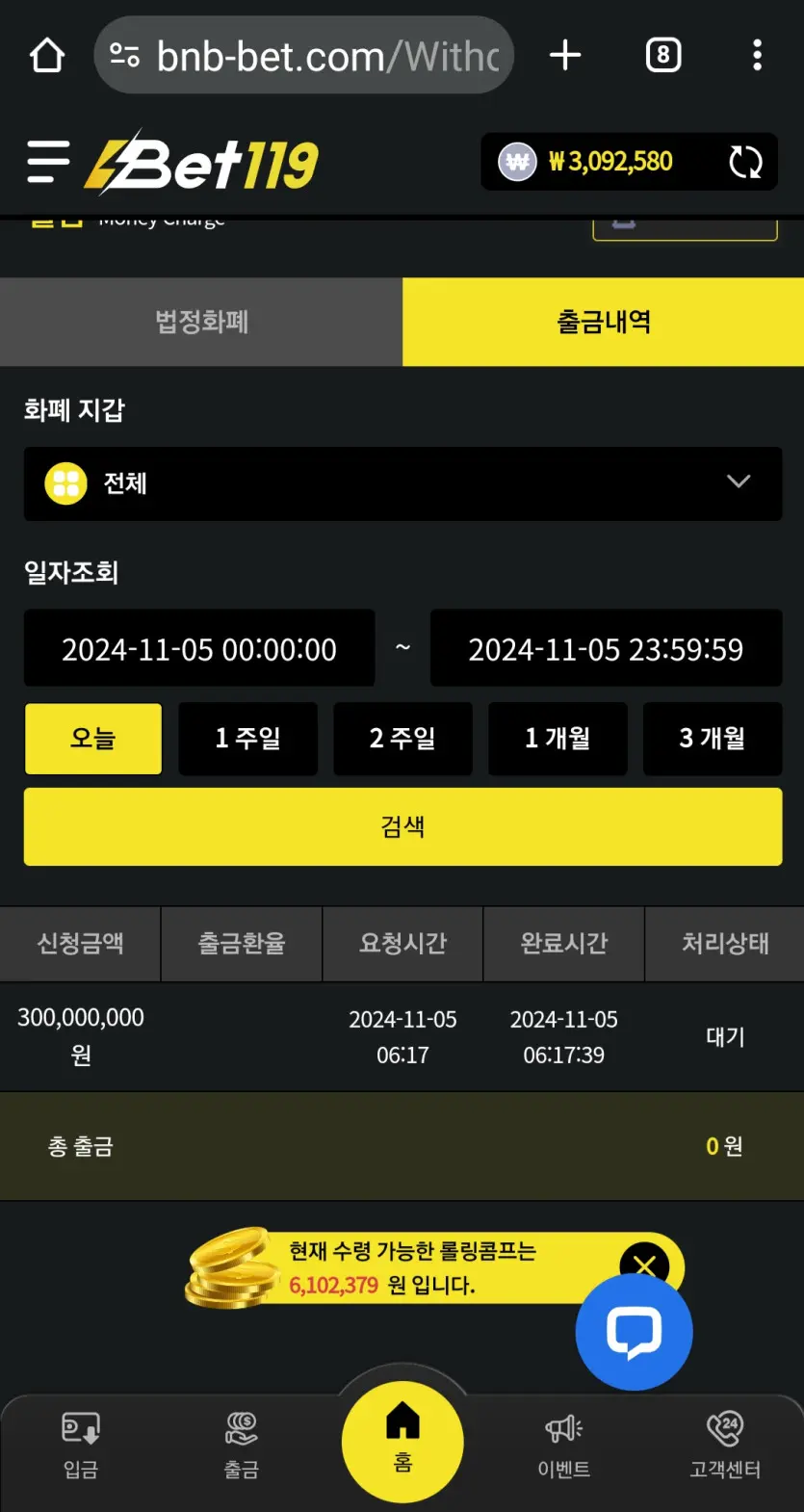
Task: Dismiss the rolling comp banner
Action: click(644, 1265)
